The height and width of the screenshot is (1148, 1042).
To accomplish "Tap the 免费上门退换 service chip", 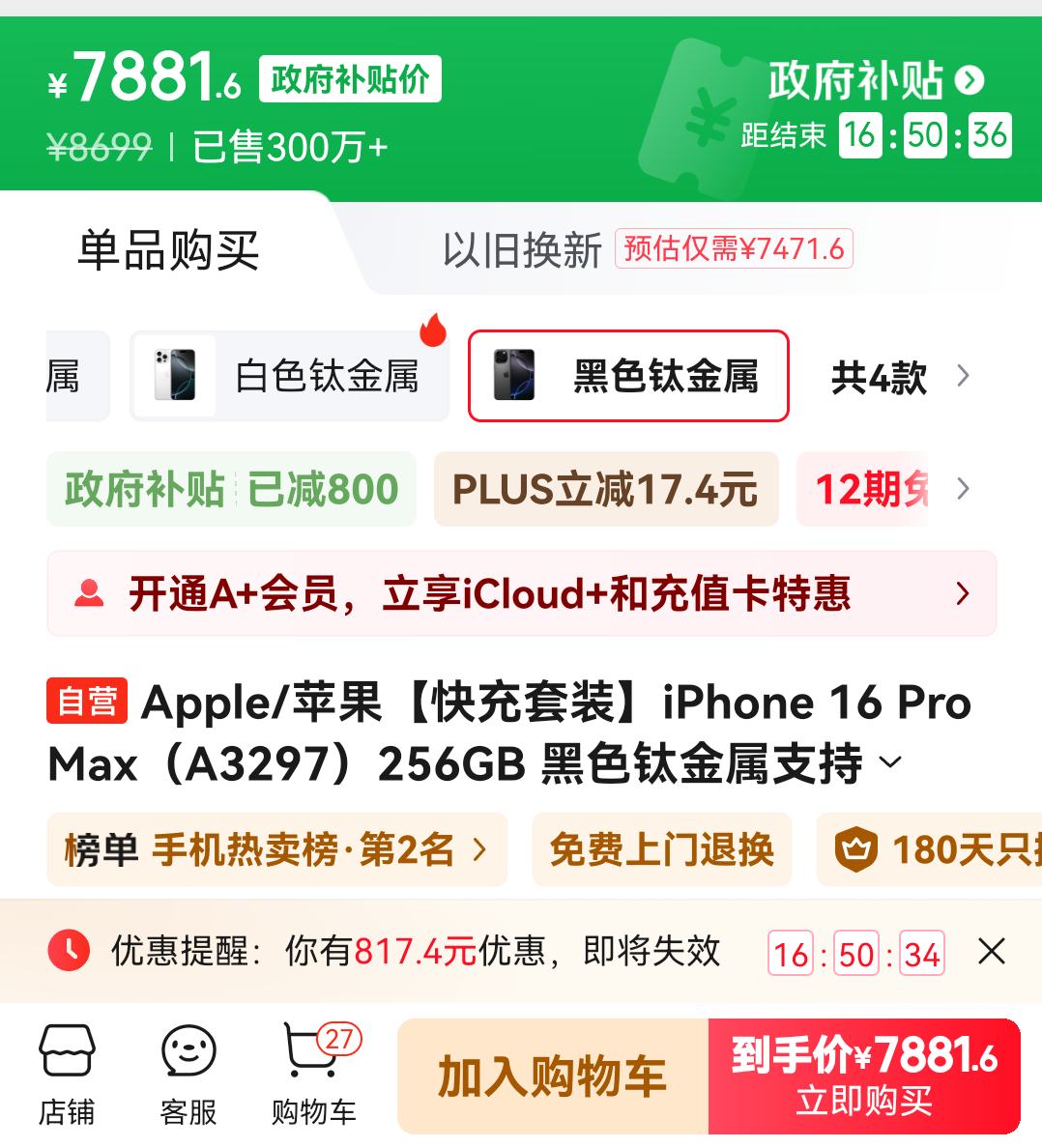I will 661,850.
